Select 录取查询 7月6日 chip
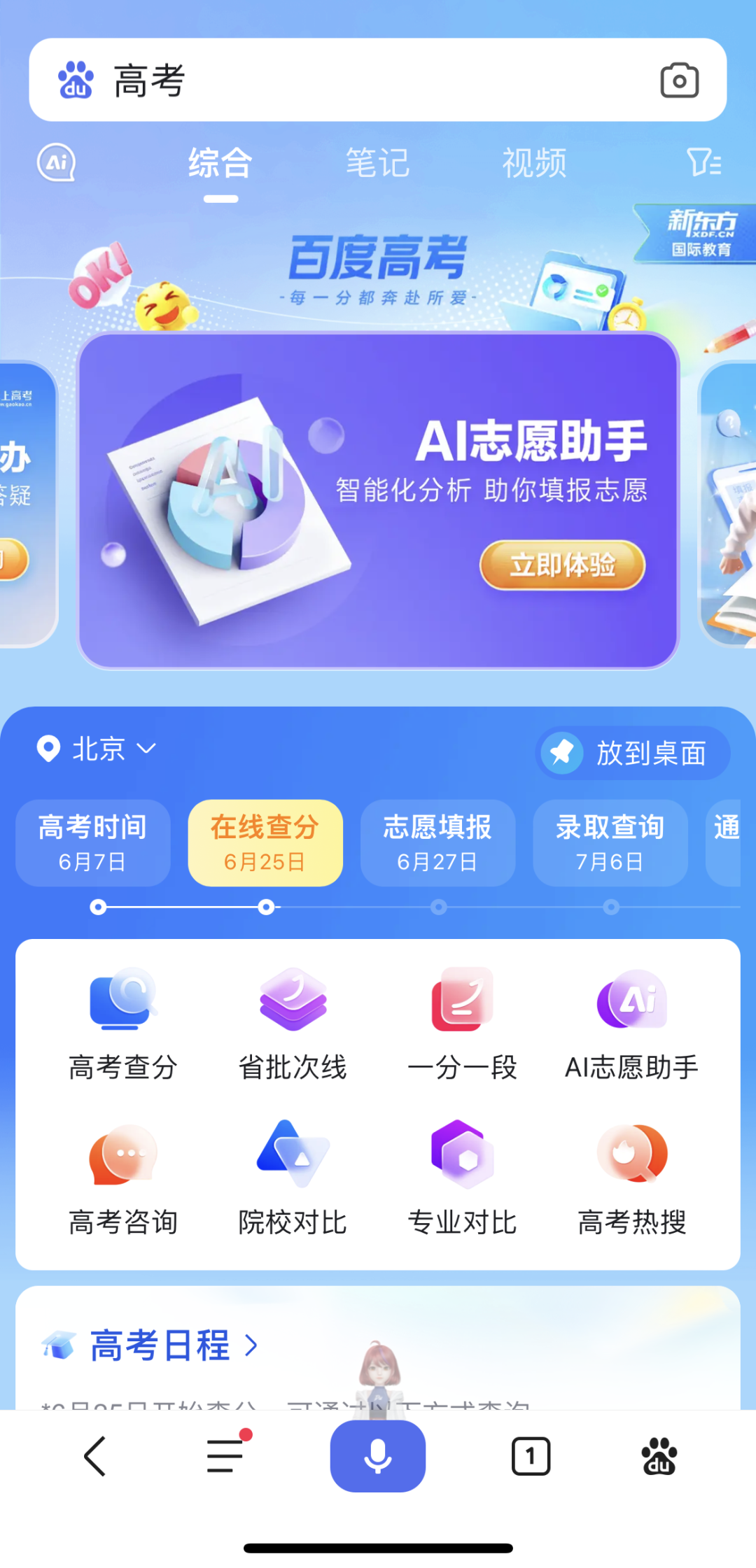 coord(610,842)
